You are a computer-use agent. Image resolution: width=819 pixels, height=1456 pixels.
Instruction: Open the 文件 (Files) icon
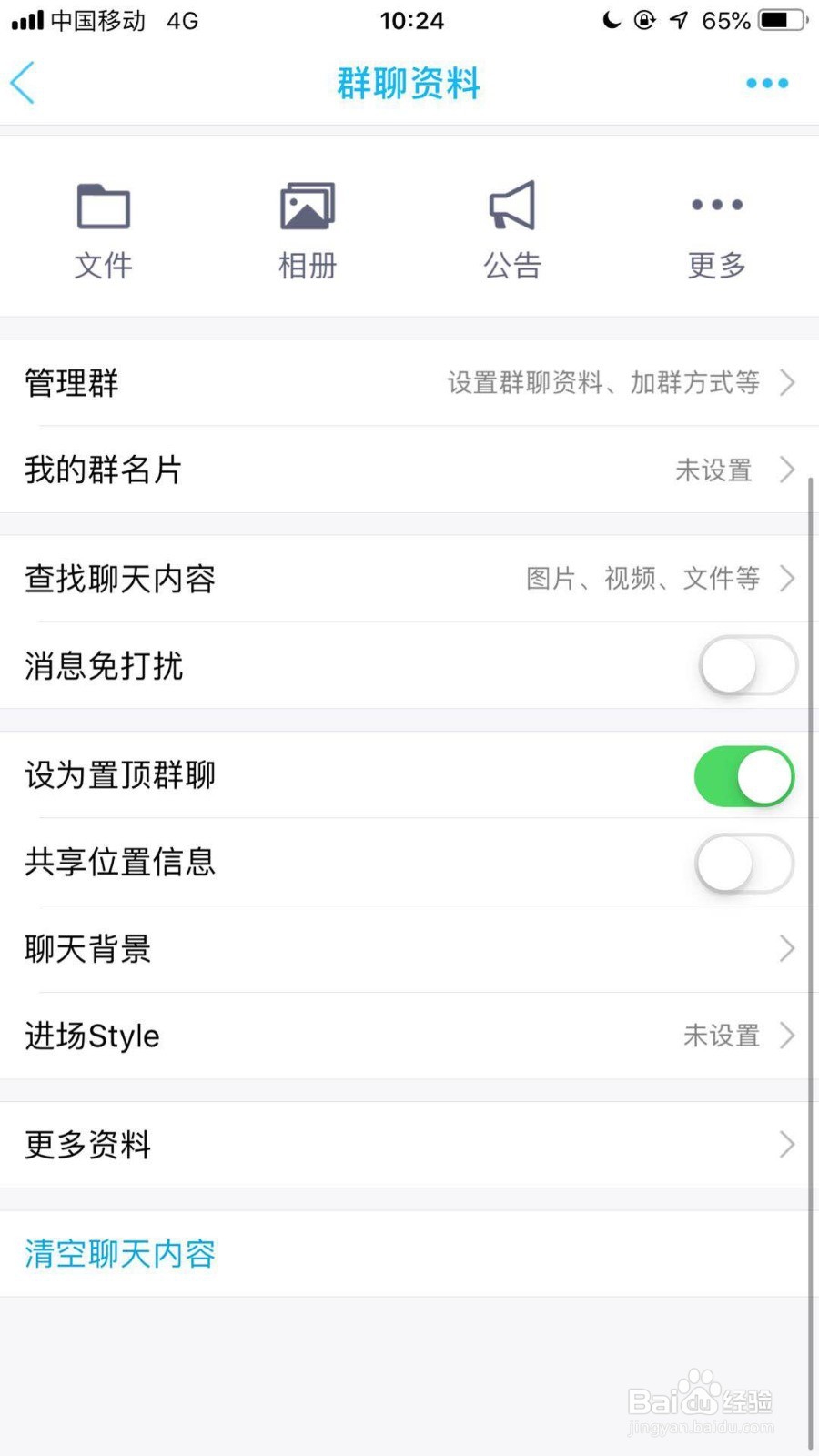[x=103, y=227]
